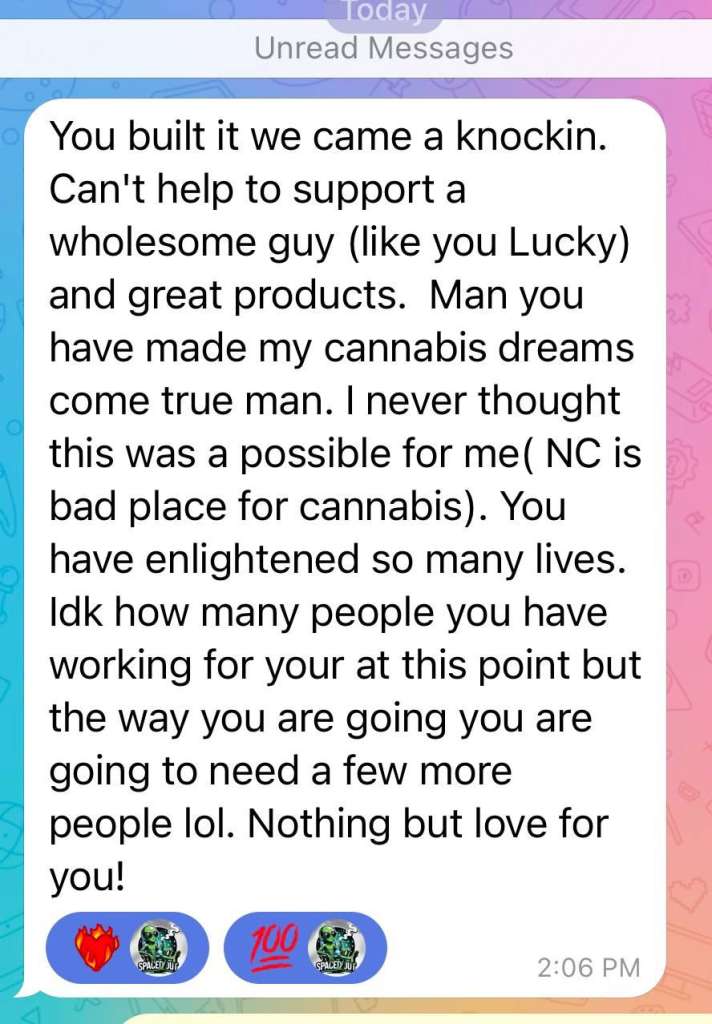This screenshot has width=712, height=1024.
Task: Add to the 100 emoji reaction
Action: coord(304,947)
